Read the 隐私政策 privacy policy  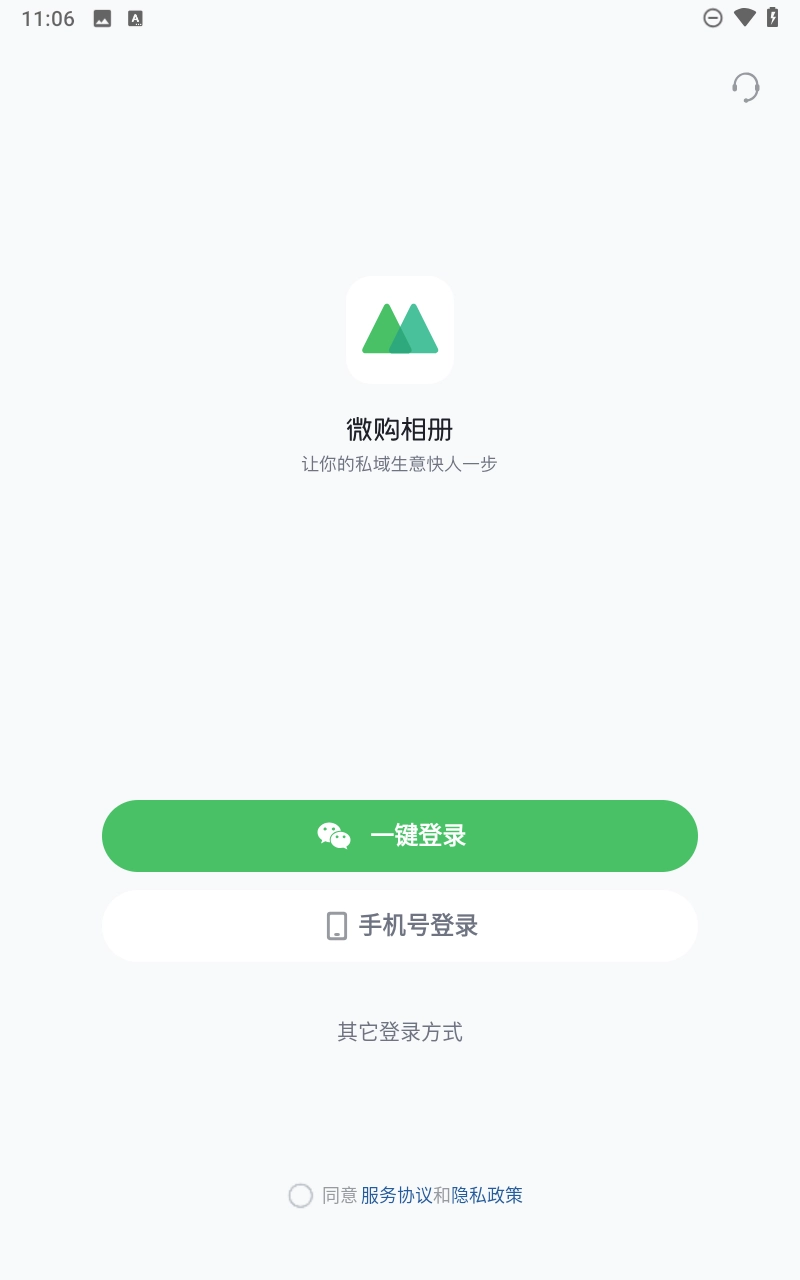click(487, 1195)
